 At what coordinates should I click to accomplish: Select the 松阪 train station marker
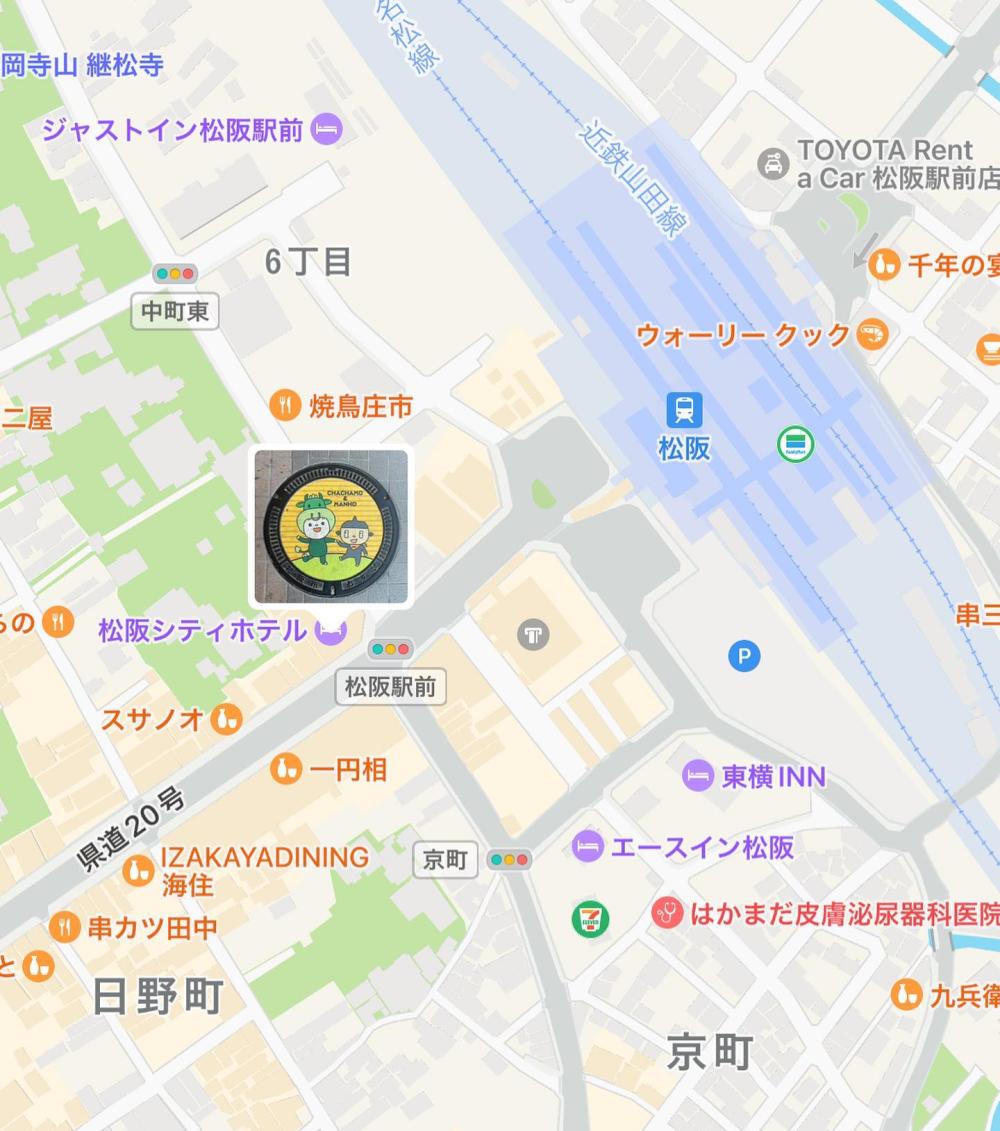click(684, 410)
